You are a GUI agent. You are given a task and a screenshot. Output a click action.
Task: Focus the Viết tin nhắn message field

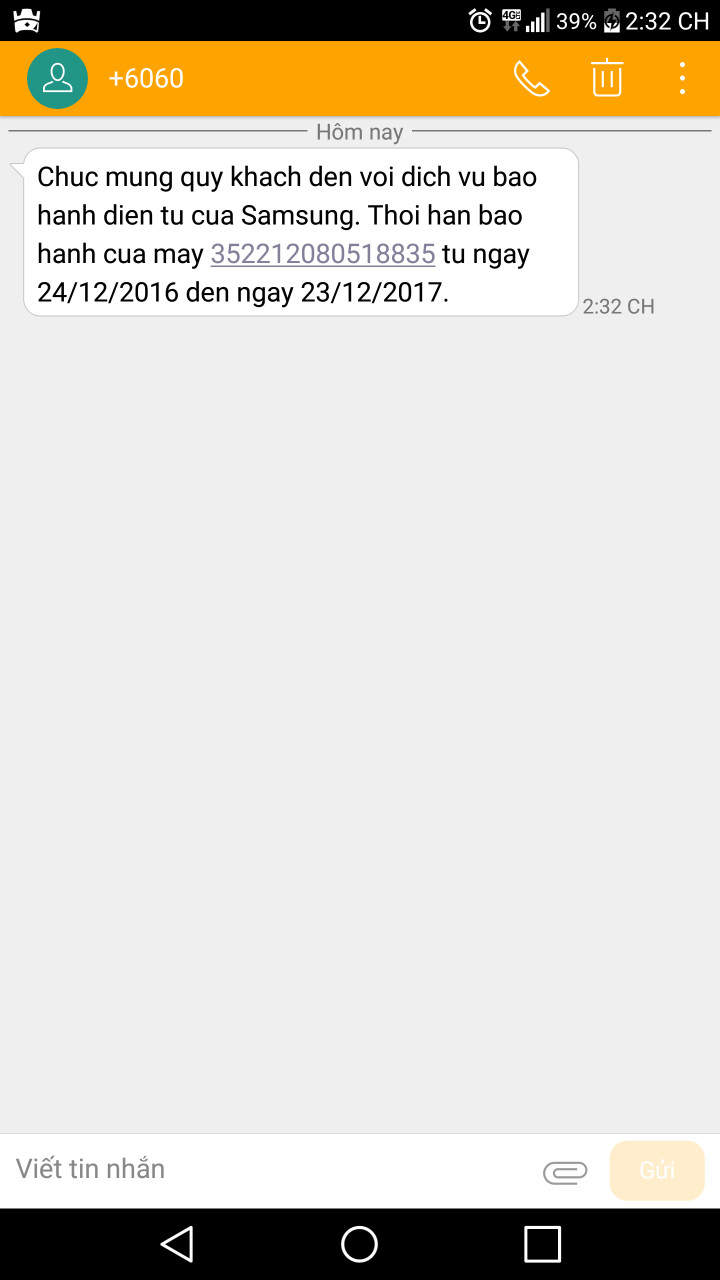pos(270,1169)
